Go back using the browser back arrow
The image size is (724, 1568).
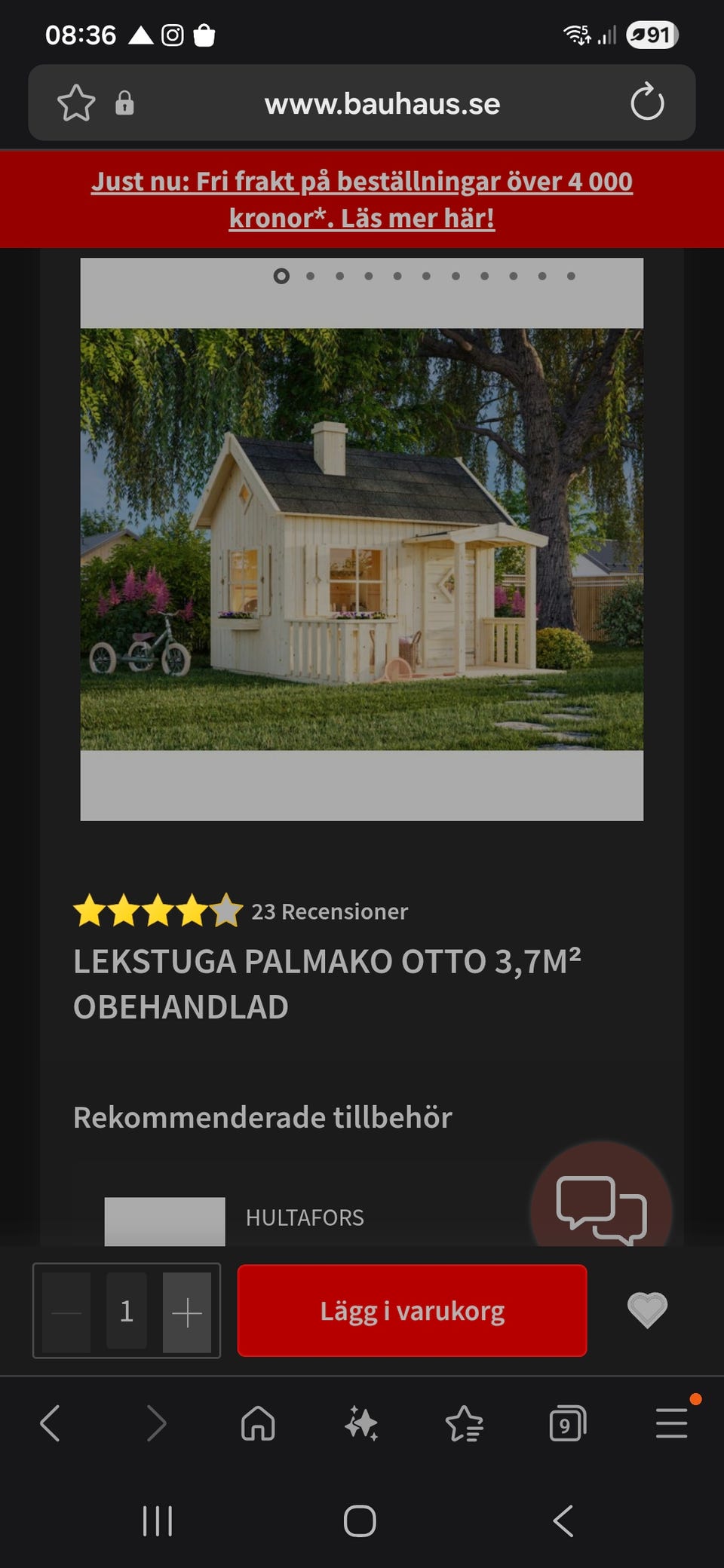[50, 1423]
